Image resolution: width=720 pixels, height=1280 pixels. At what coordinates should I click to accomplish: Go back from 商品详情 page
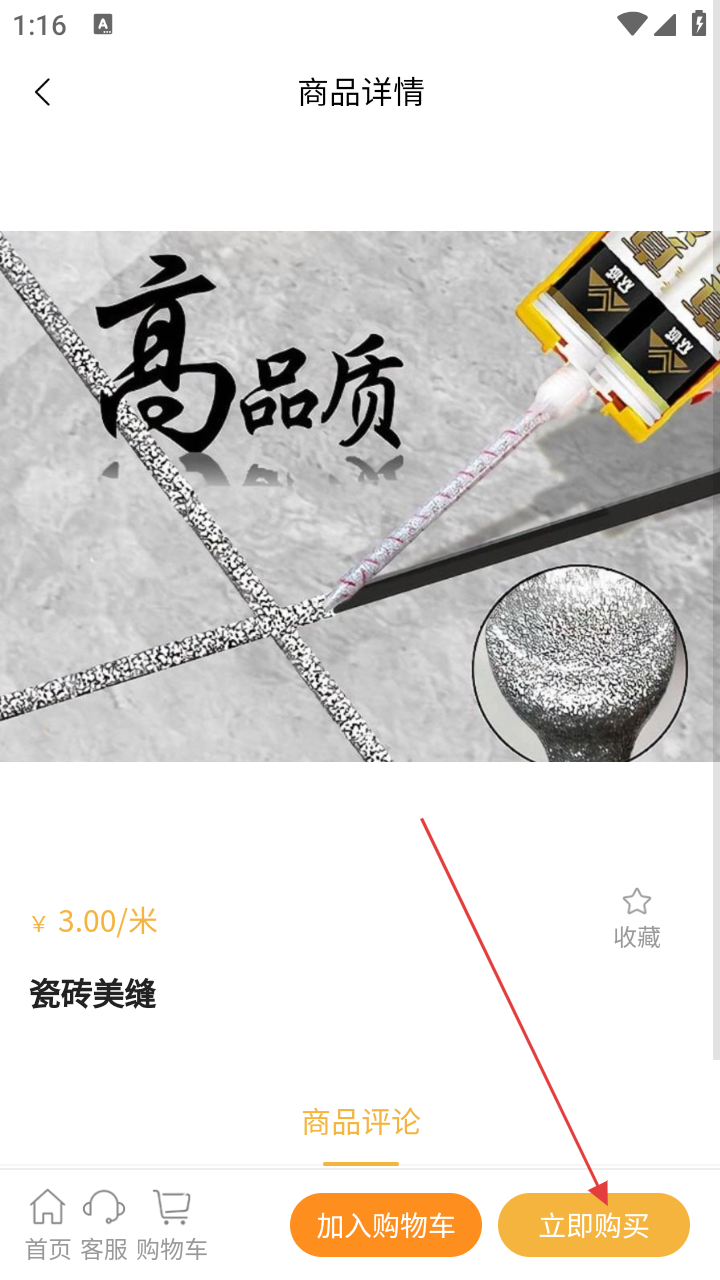[x=42, y=93]
